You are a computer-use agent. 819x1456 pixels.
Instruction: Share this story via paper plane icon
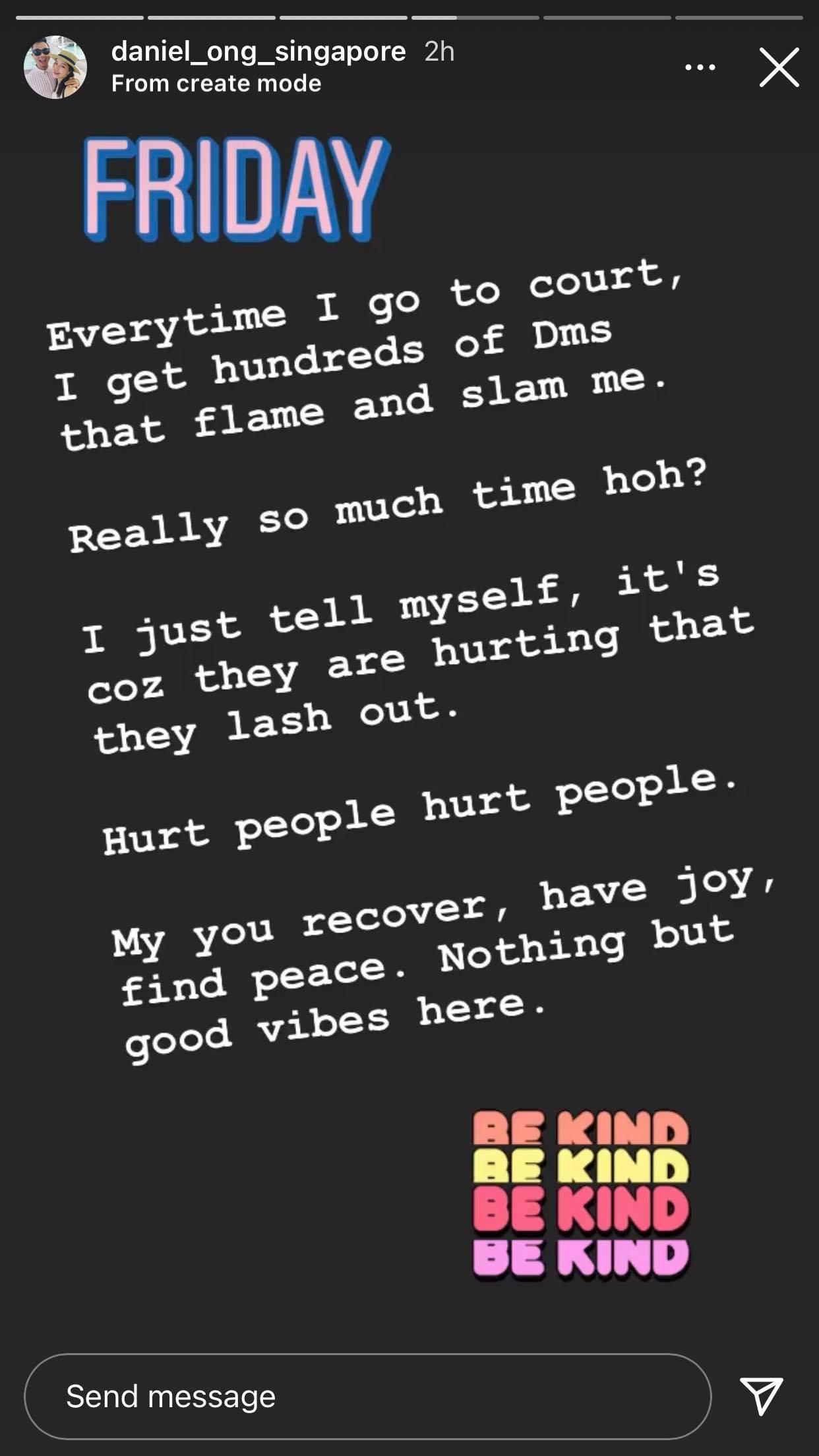(x=762, y=1396)
